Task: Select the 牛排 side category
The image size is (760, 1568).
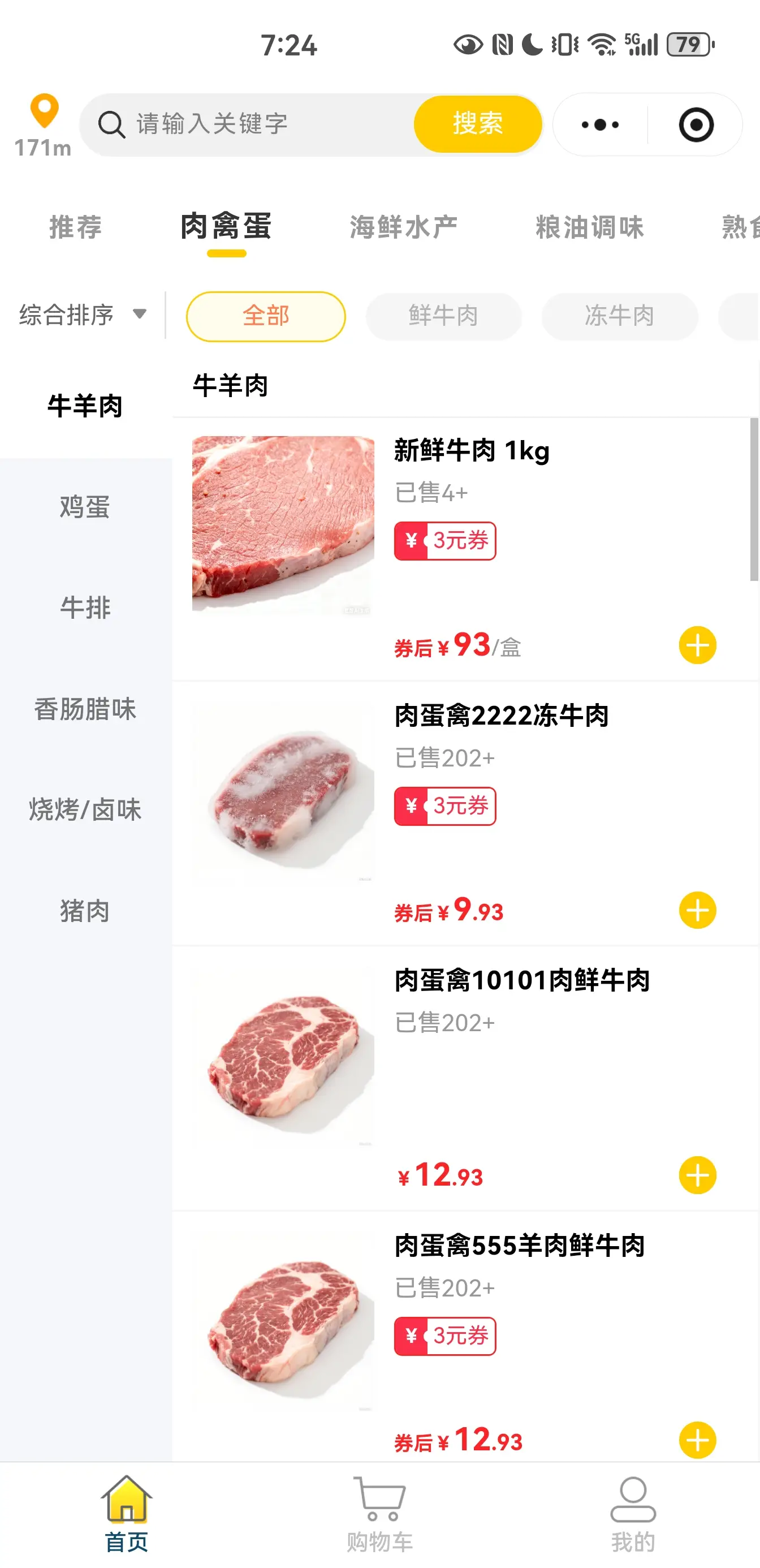Action: coord(85,608)
